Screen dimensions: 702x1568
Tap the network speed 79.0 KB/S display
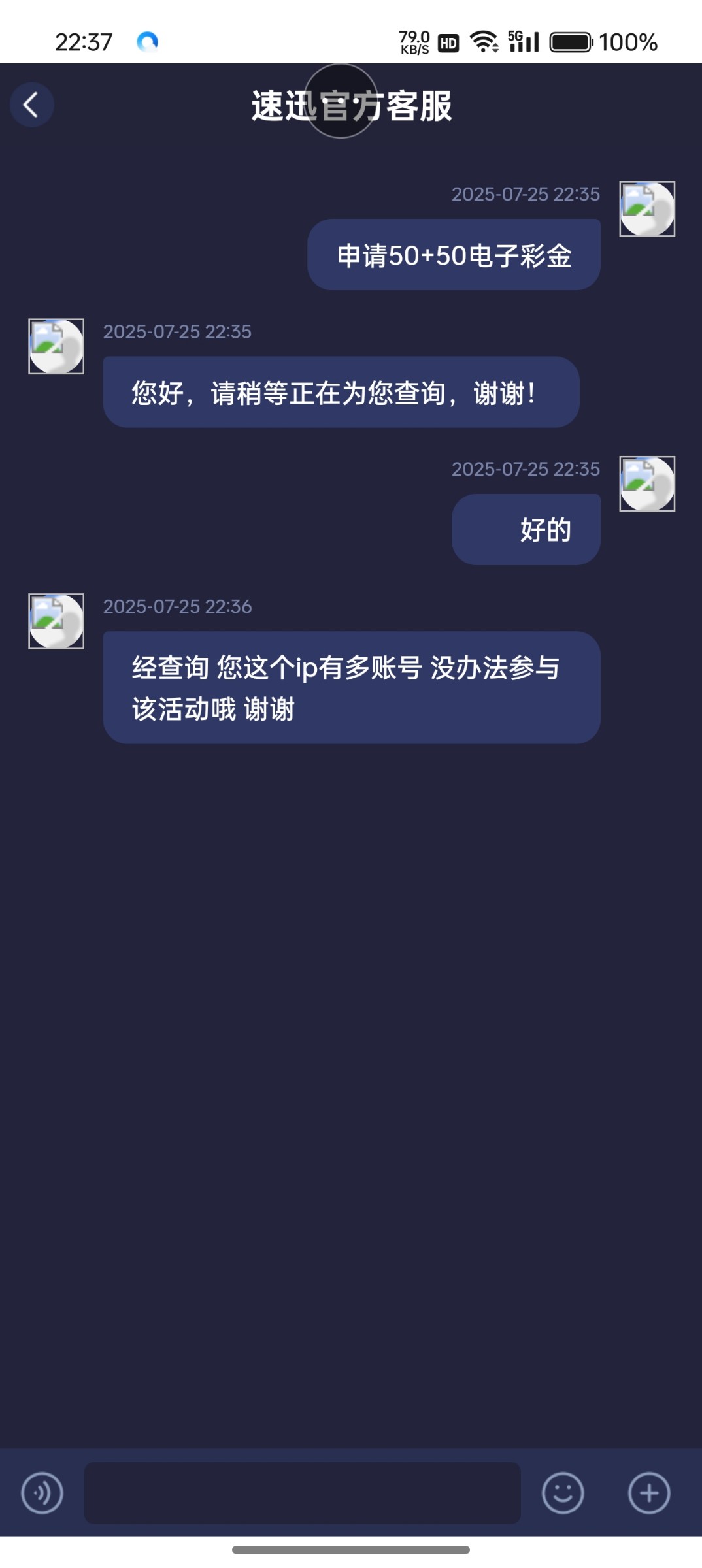(x=412, y=41)
